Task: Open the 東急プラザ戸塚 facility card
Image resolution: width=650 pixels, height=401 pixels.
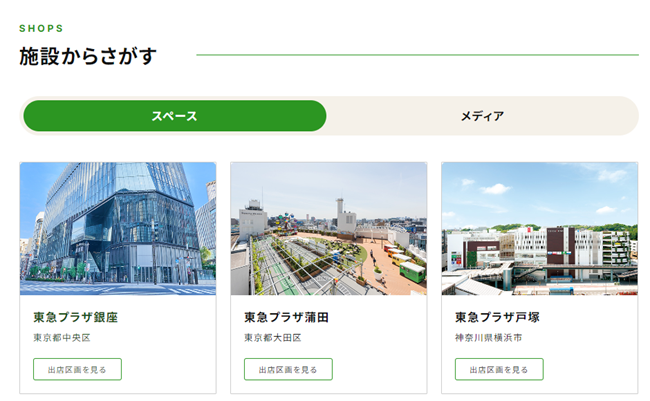Action: 540,277
